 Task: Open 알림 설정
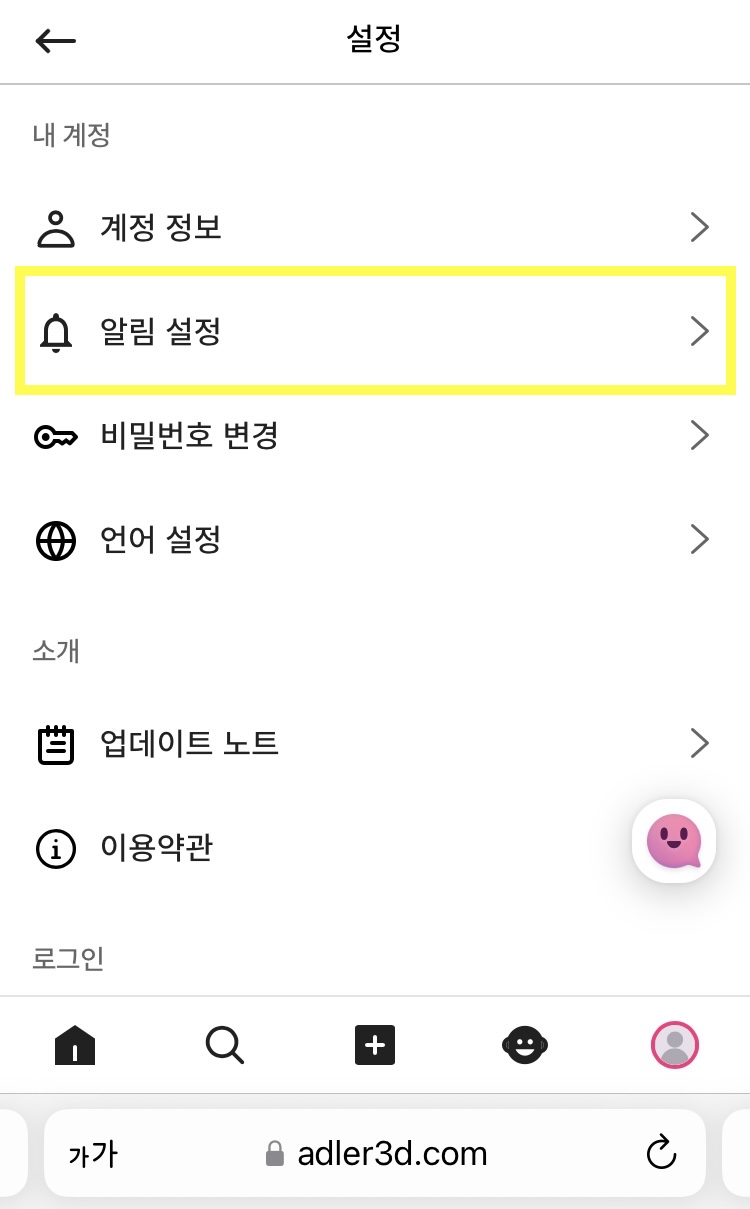(x=375, y=331)
